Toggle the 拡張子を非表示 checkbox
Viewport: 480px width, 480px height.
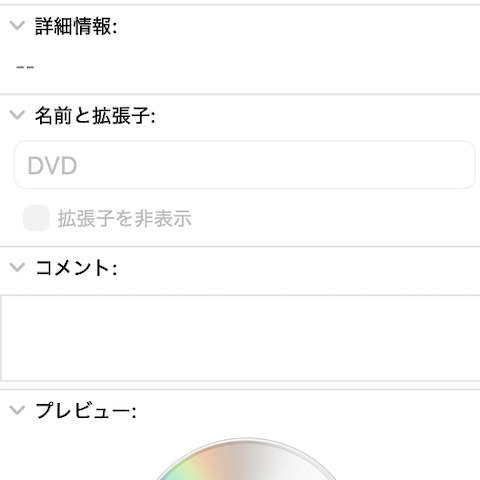(36, 218)
